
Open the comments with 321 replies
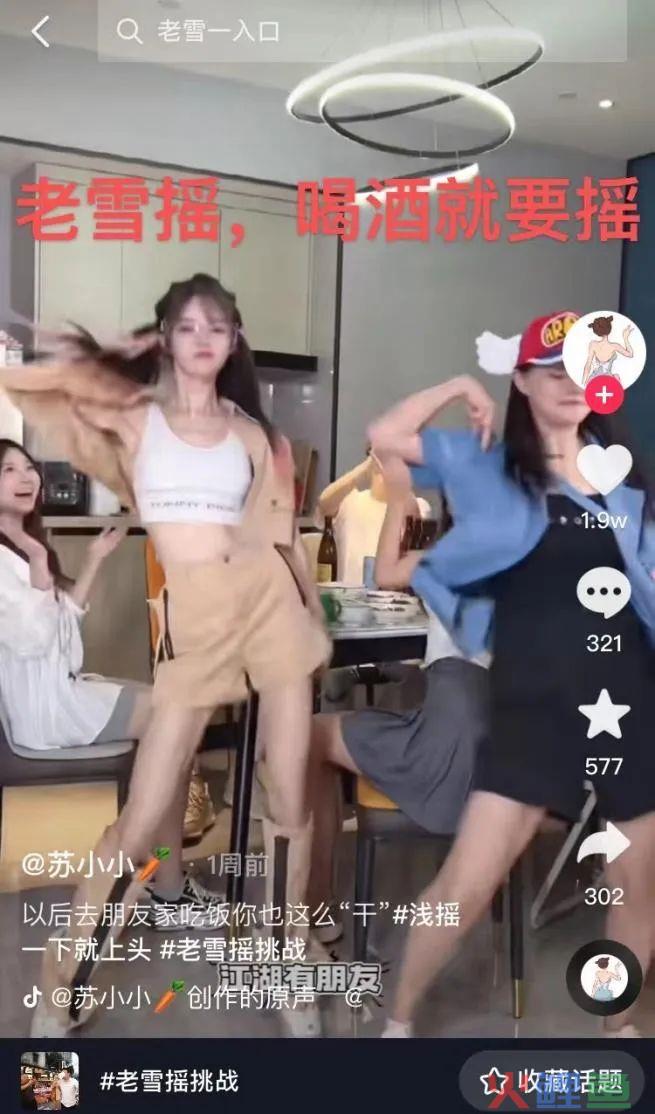(604, 593)
